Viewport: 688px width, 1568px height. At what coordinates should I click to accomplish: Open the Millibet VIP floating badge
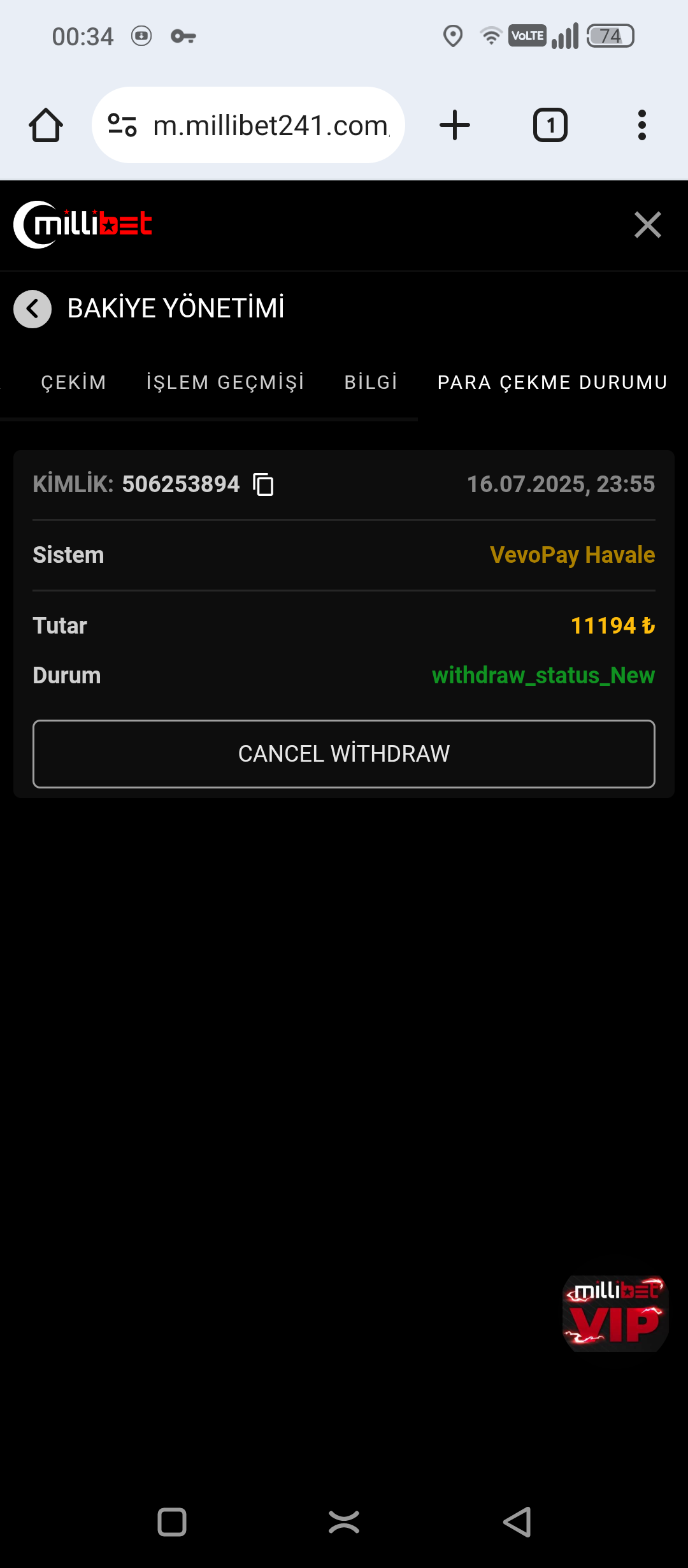pyautogui.click(x=615, y=1313)
